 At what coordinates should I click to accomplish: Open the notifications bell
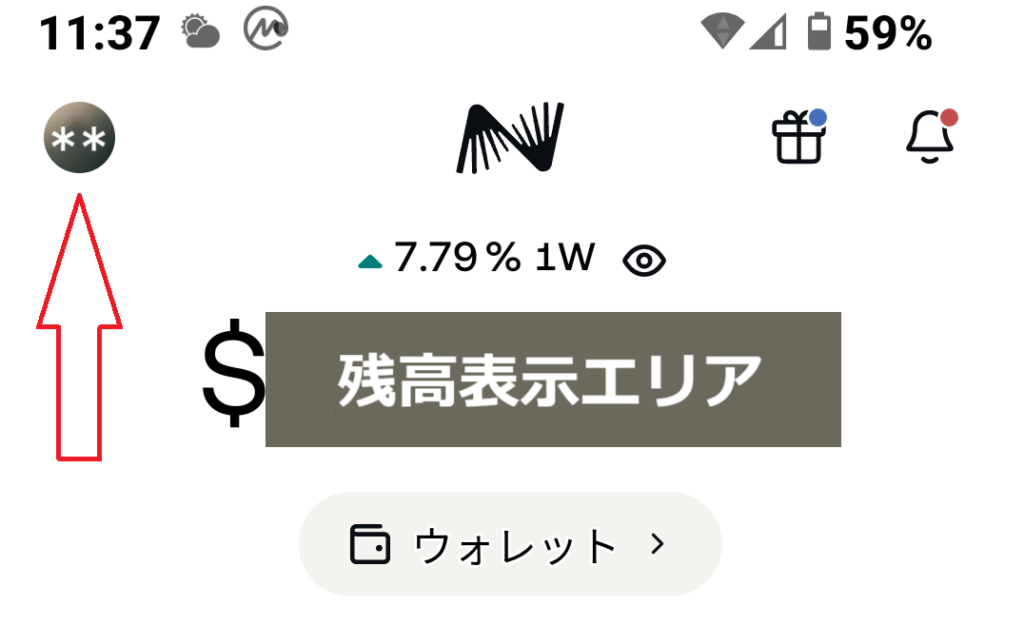point(930,137)
